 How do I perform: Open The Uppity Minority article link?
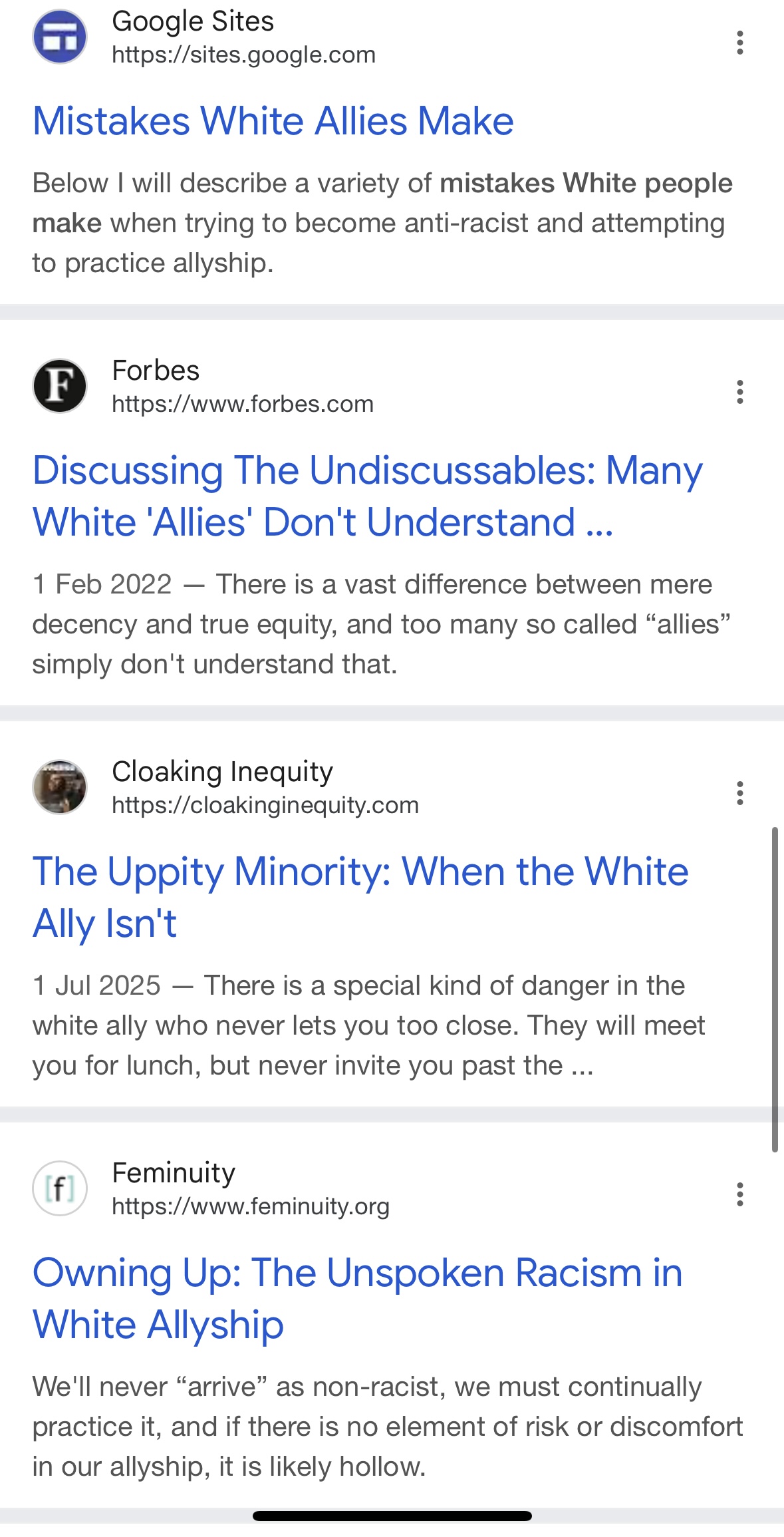pos(360,896)
